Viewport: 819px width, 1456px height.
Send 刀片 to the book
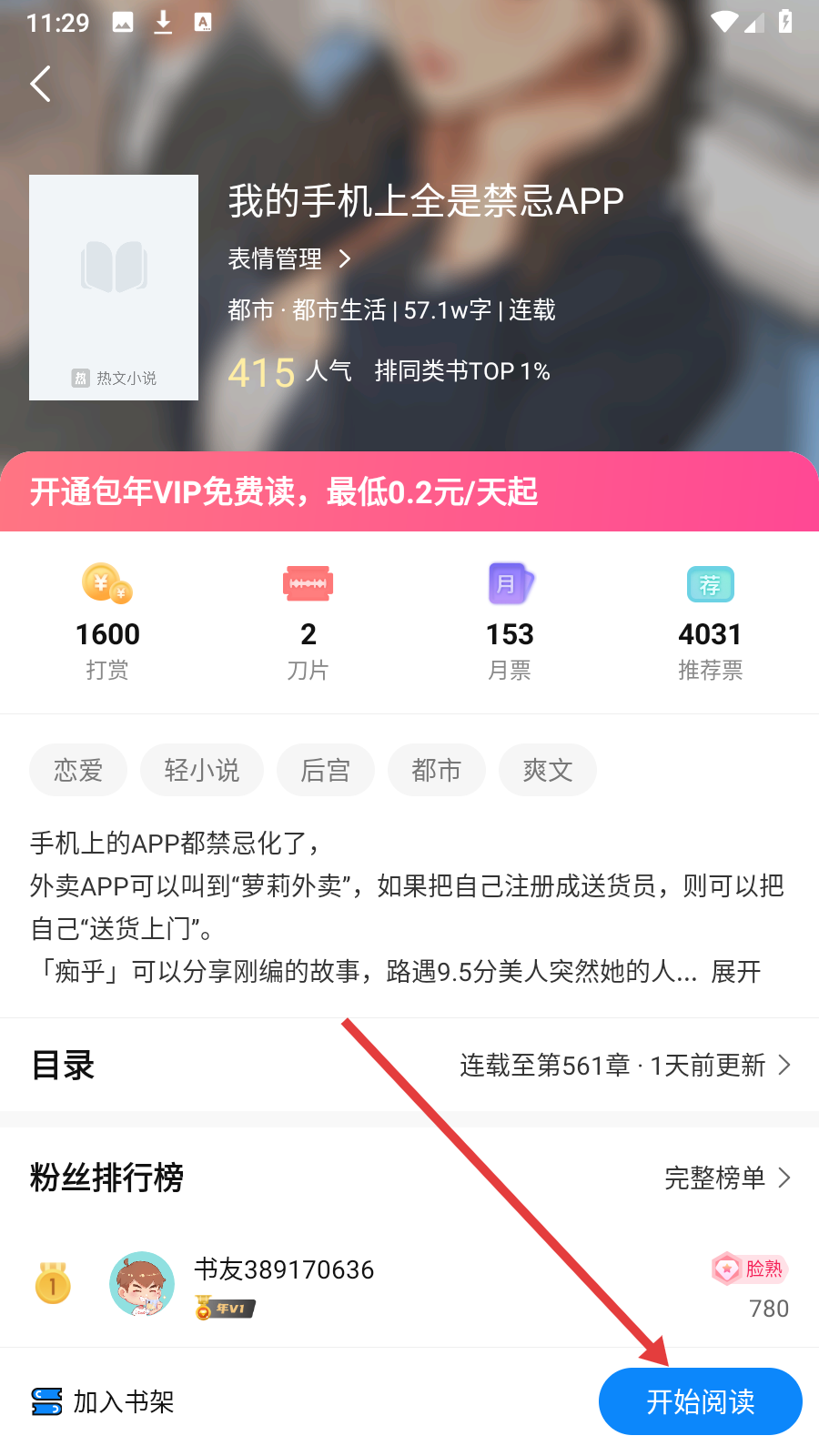click(308, 622)
